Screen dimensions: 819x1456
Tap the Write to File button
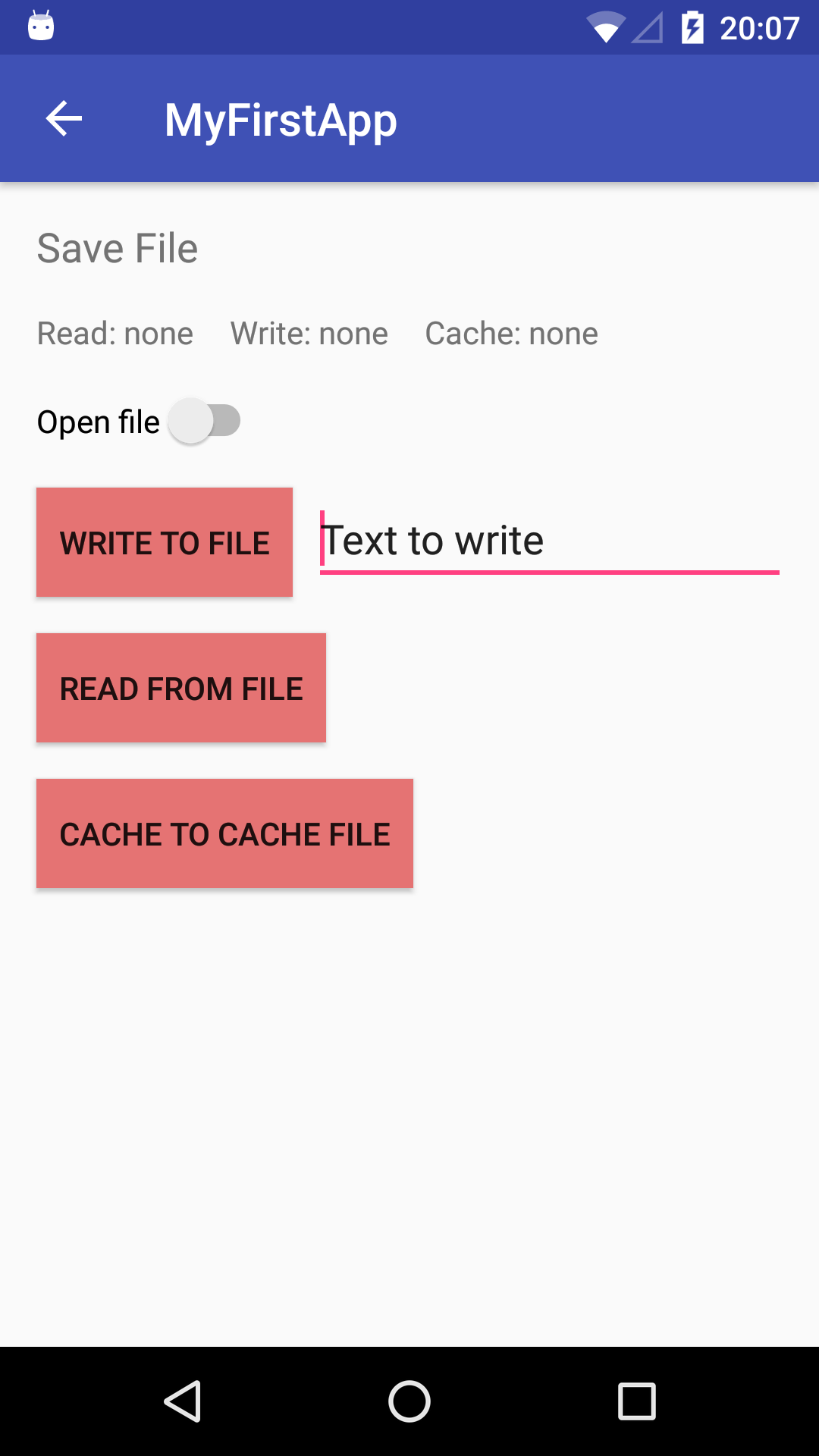coord(165,542)
